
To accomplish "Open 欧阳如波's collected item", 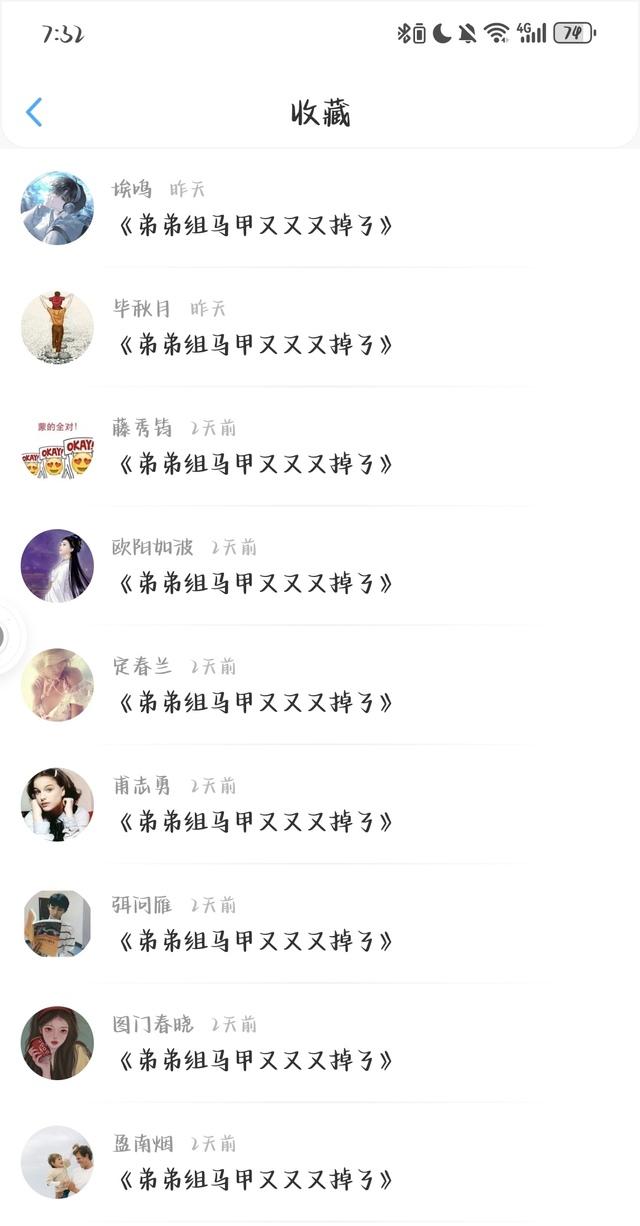I will [x=256, y=583].
